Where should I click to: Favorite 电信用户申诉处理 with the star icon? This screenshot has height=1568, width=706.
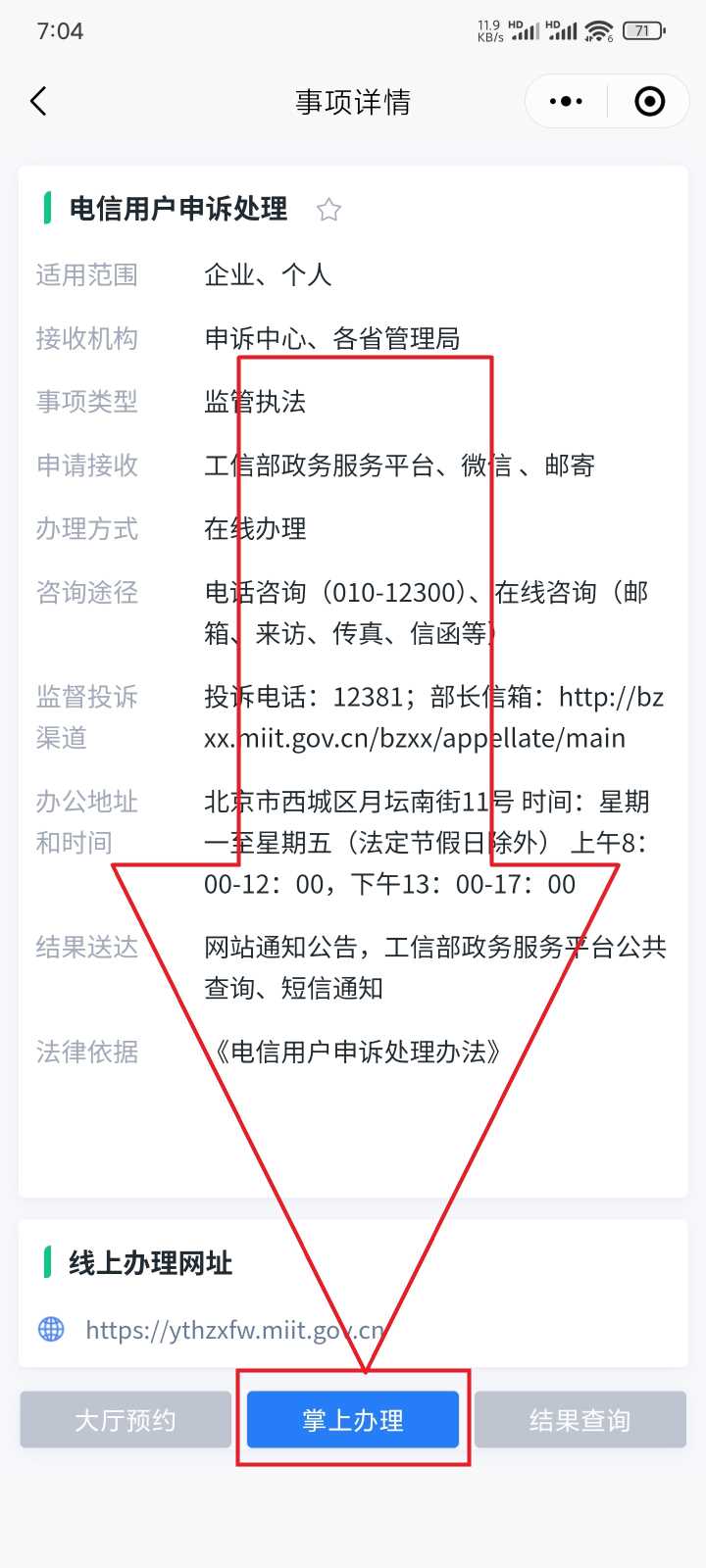328,210
